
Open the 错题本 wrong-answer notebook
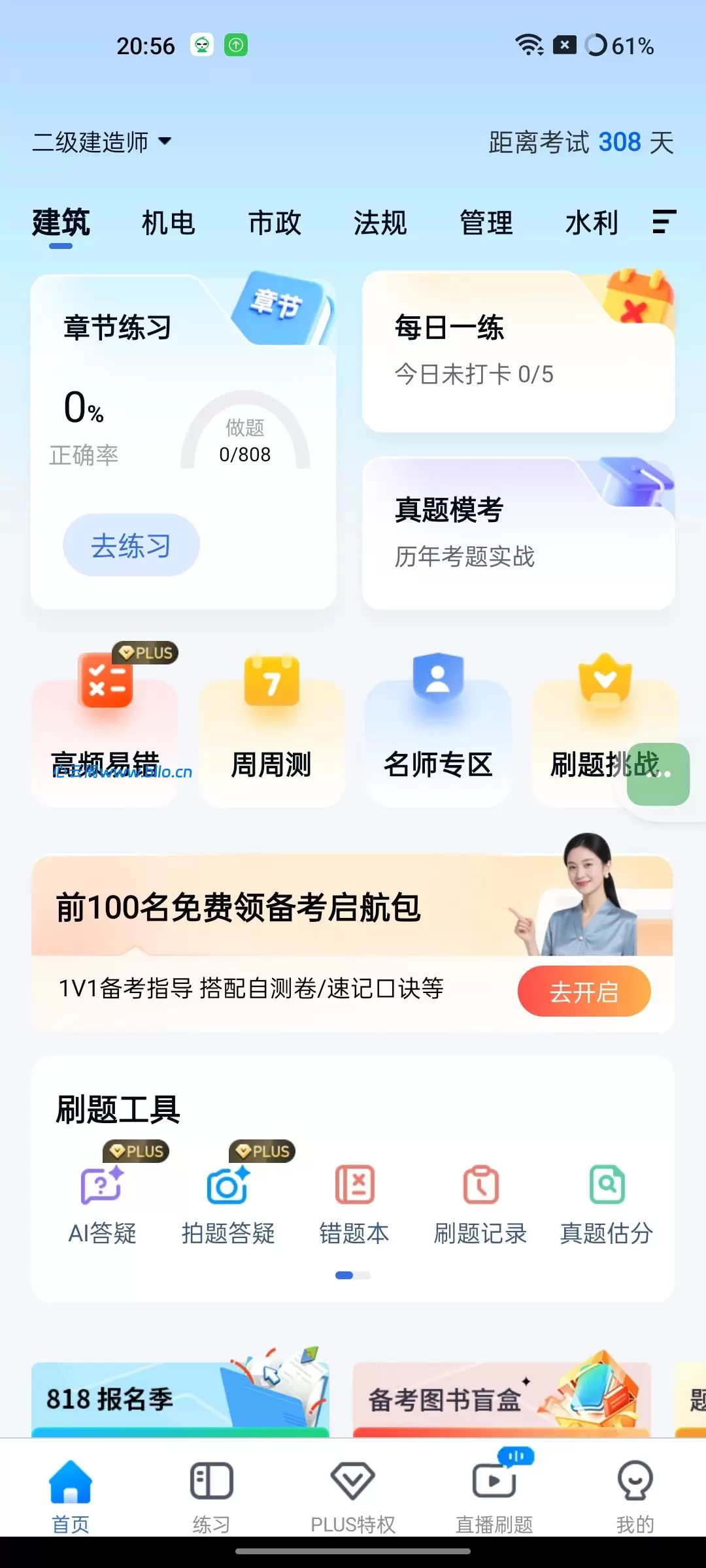(354, 1205)
